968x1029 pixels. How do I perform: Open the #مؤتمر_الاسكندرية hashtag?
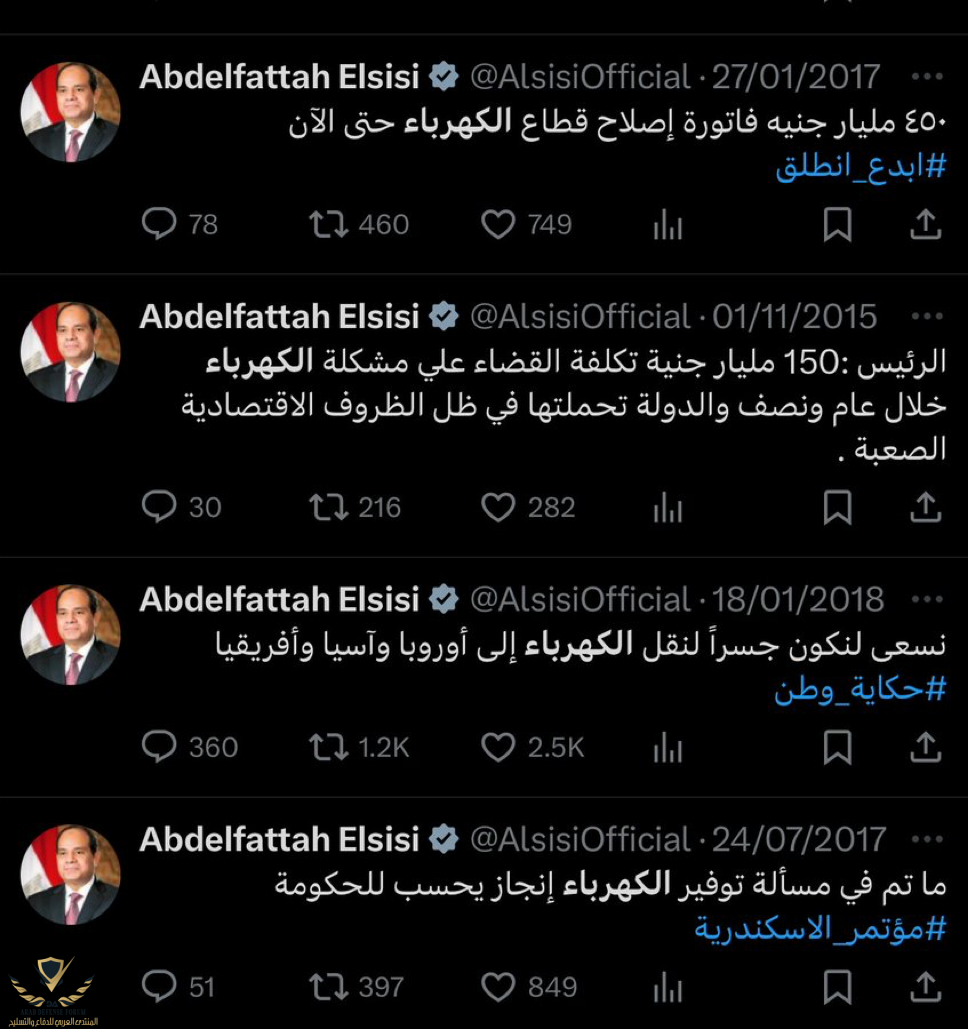tap(820, 929)
